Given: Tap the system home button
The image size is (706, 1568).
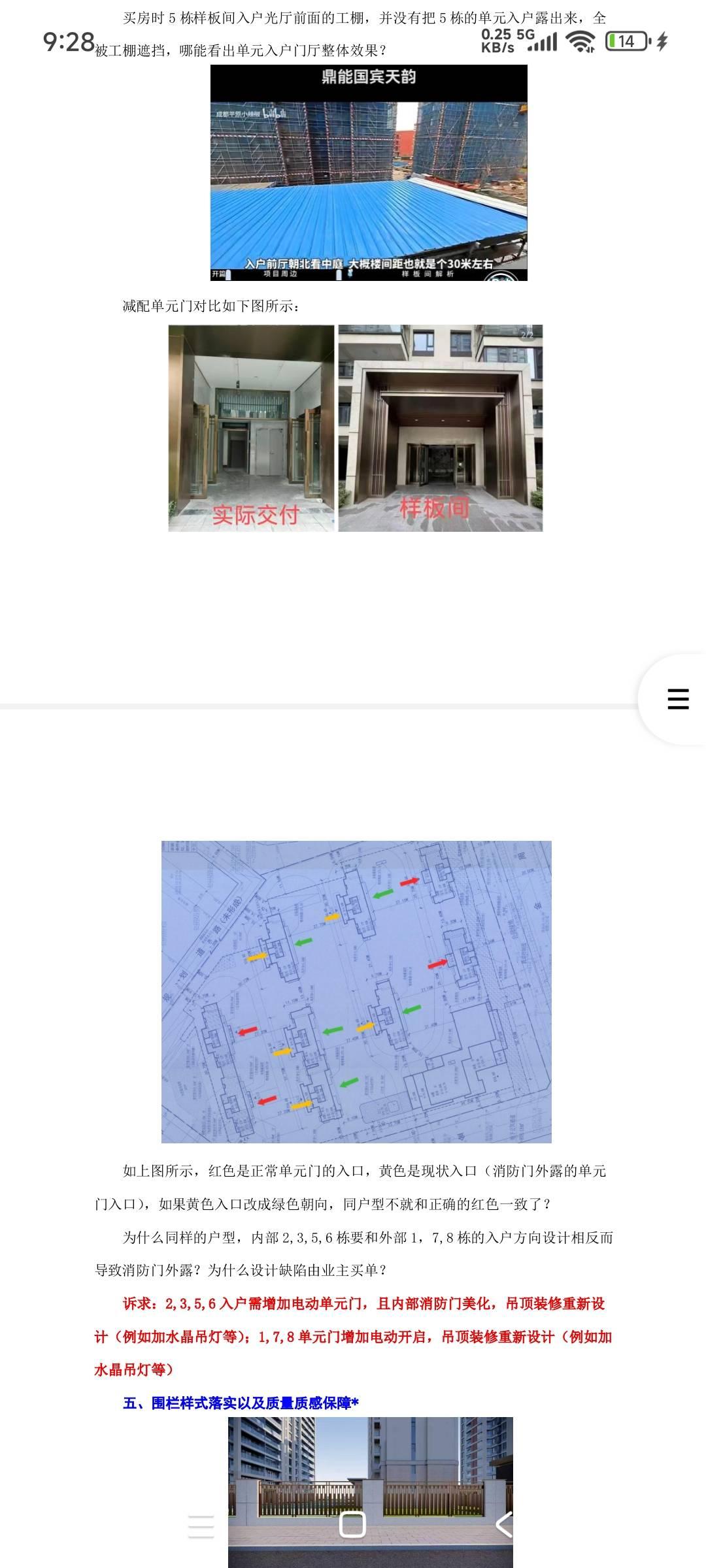Looking at the screenshot, I should (x=352, y=1525).
